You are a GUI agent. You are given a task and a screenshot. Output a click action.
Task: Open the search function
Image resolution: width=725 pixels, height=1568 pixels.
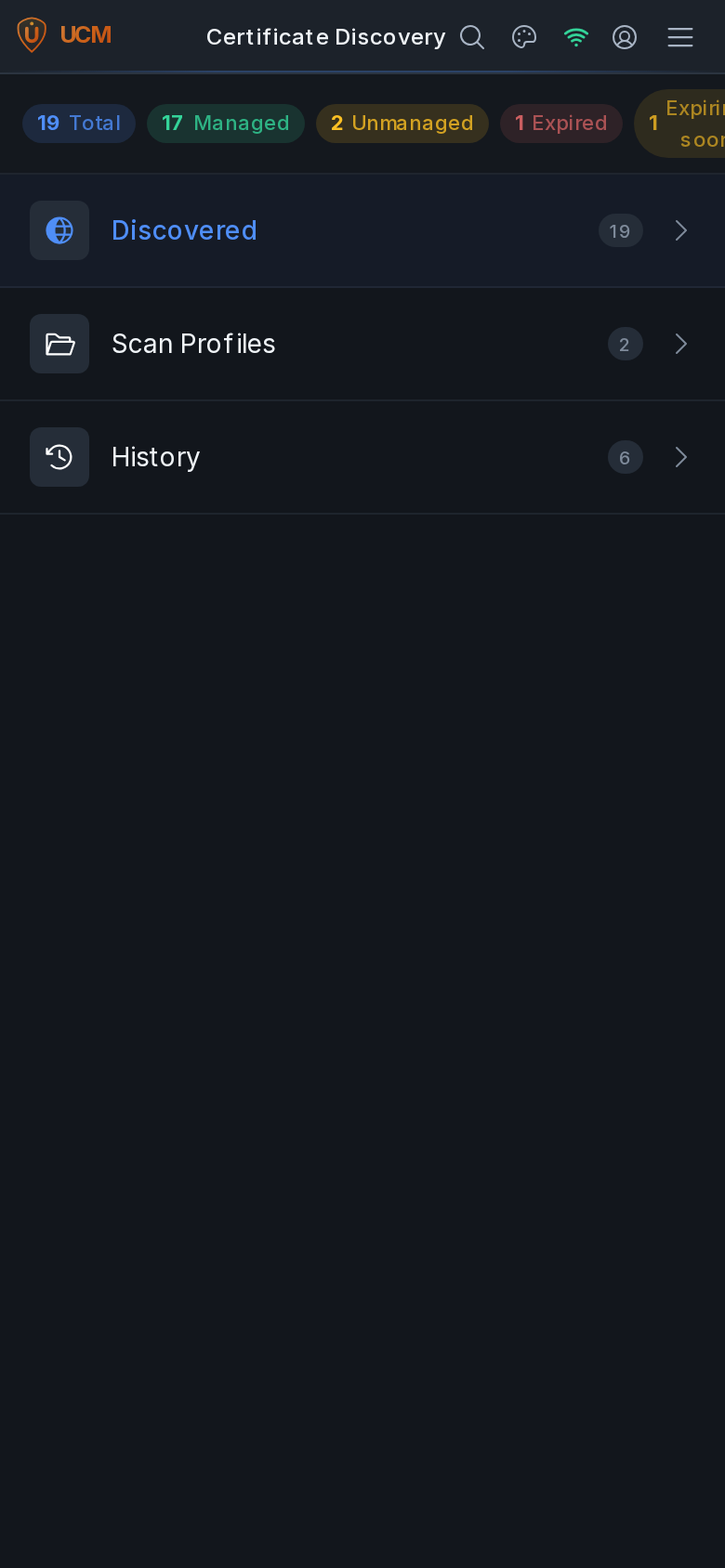(472, 37)
